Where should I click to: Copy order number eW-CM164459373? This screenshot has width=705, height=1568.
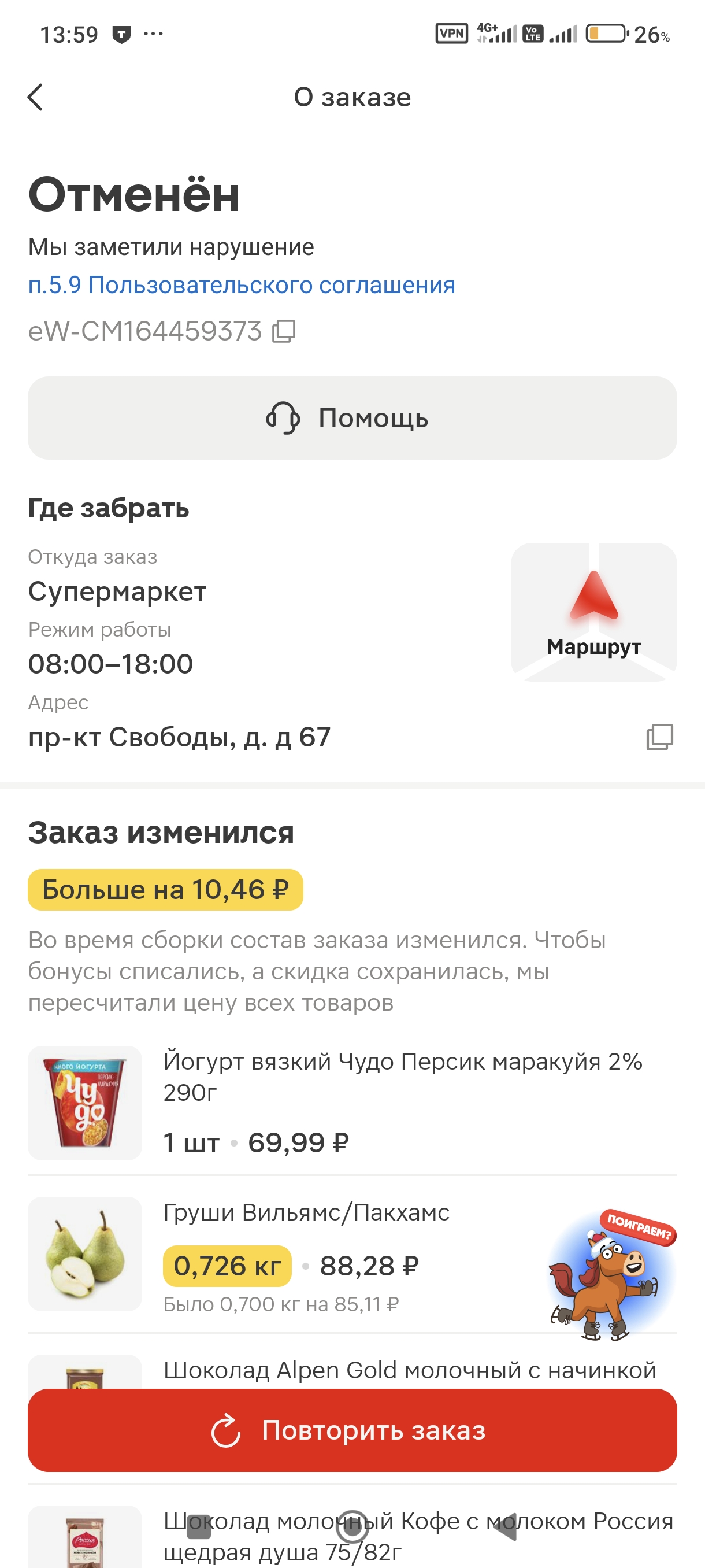[x=284, y=332]
